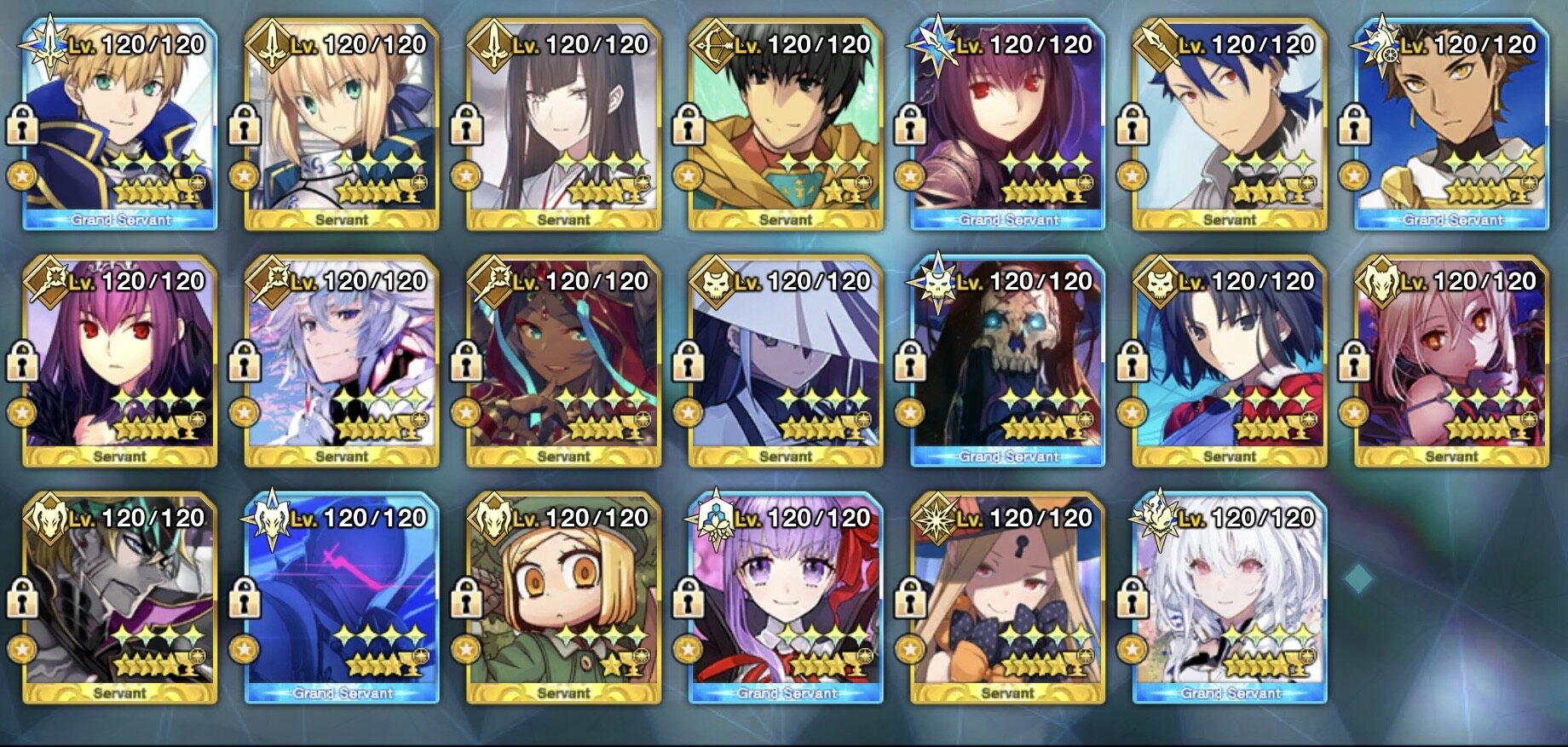Select the chibi blonde in green cap
The image size is (1568, 747).
(x=563, y=598)
